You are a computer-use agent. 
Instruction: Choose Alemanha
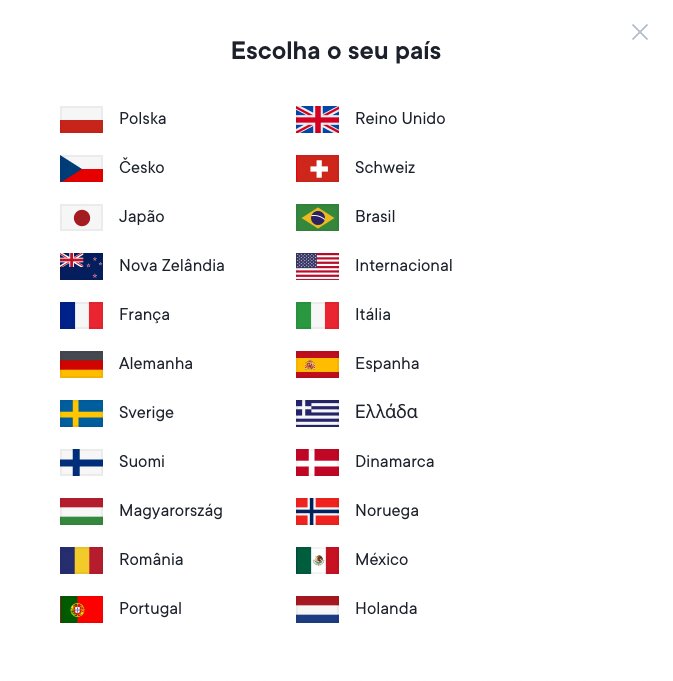(x=155, y=364)
